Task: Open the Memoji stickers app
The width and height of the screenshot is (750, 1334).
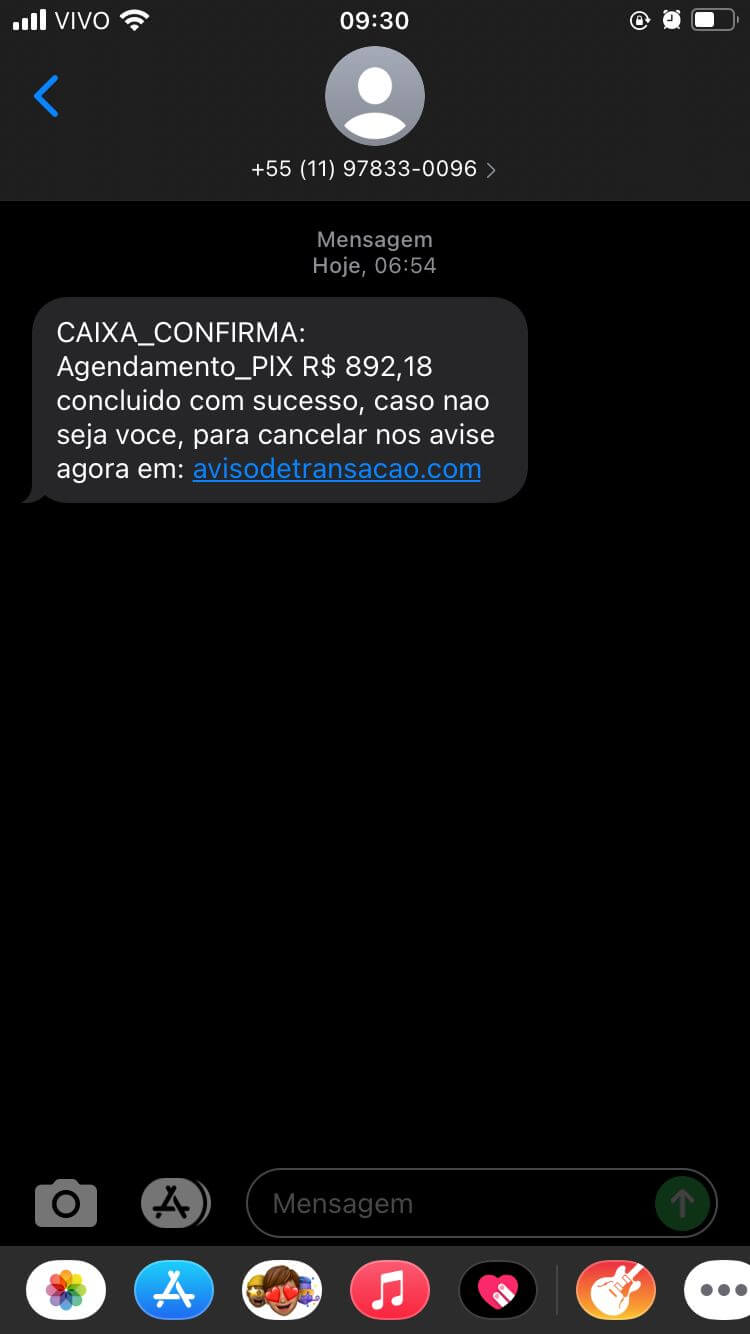Action: click(x=282, y=1291)
